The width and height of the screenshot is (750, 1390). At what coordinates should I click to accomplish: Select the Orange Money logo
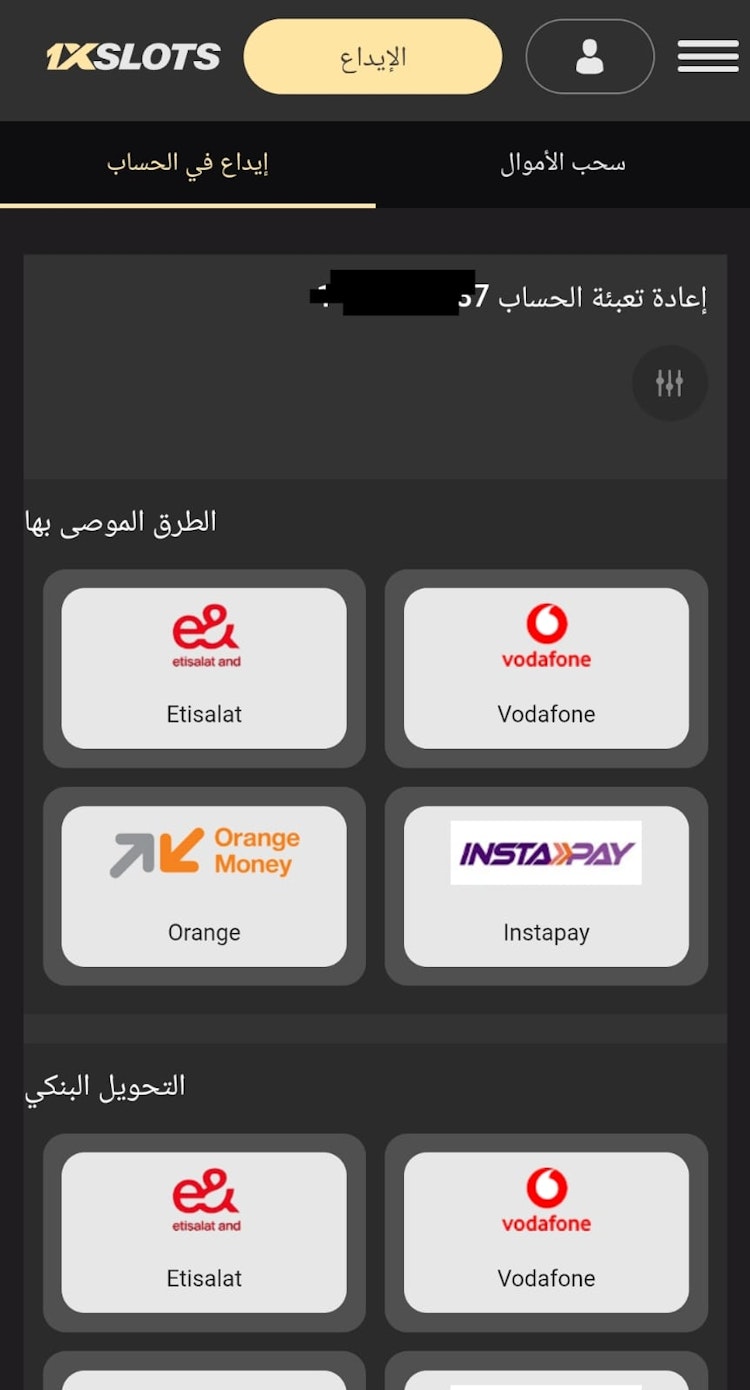204,850
